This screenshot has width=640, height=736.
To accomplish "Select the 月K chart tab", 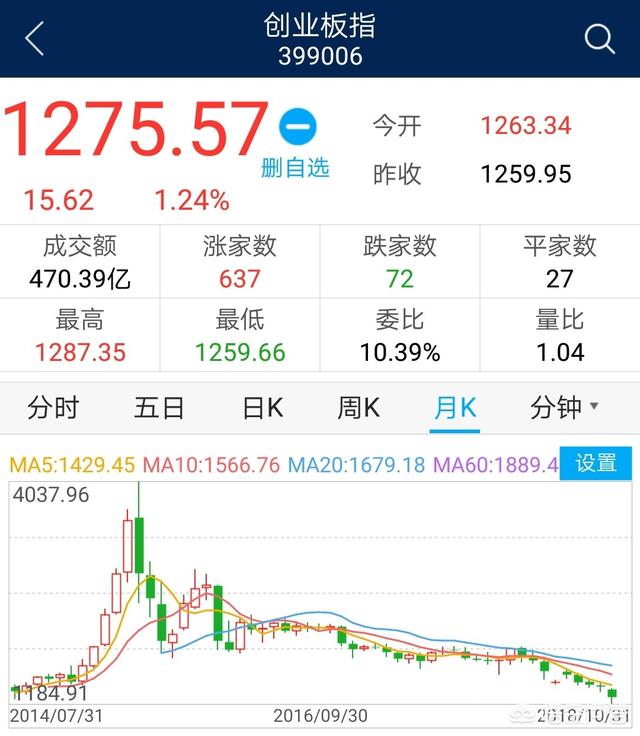I will pyautogui.click(x=455, y=408).
